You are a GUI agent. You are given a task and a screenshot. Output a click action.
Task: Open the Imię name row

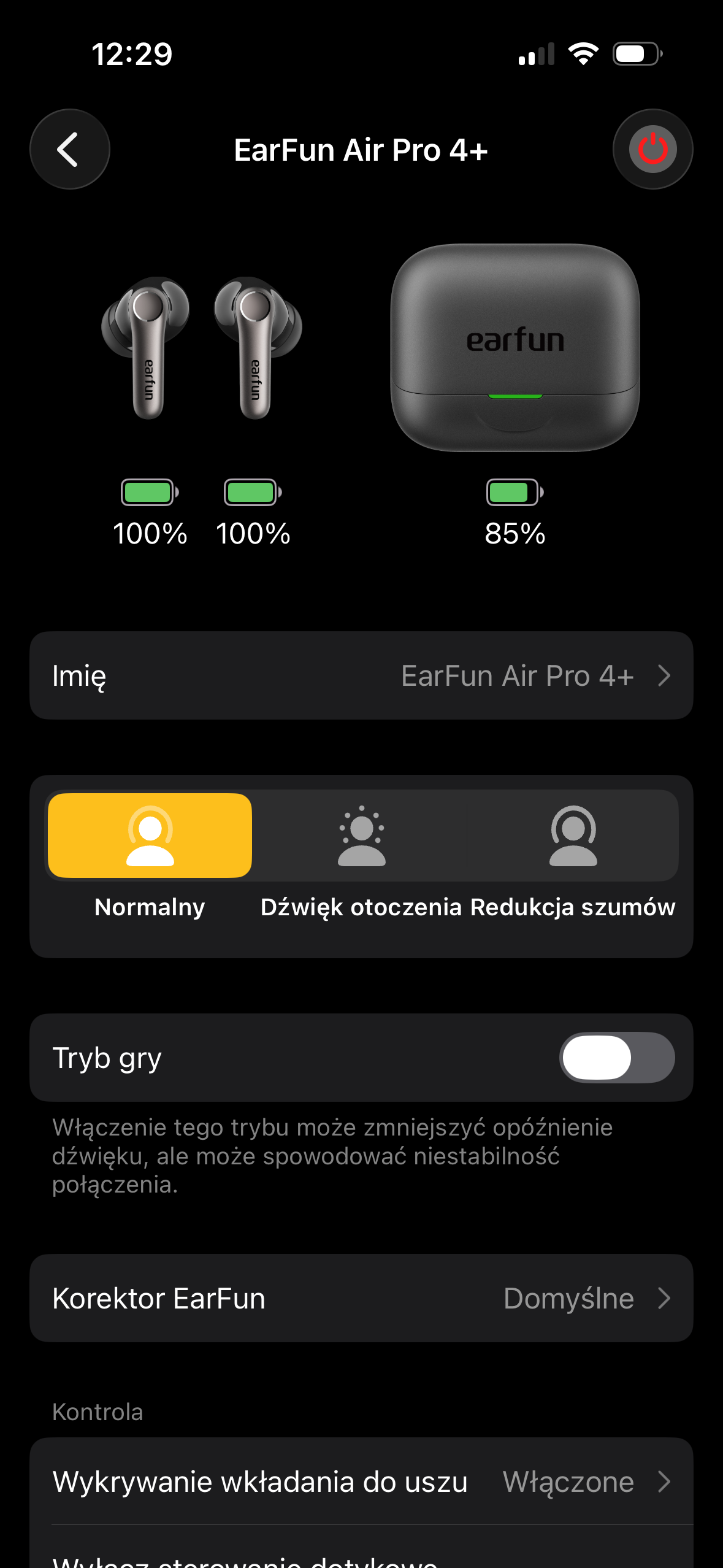click(361, 675)
